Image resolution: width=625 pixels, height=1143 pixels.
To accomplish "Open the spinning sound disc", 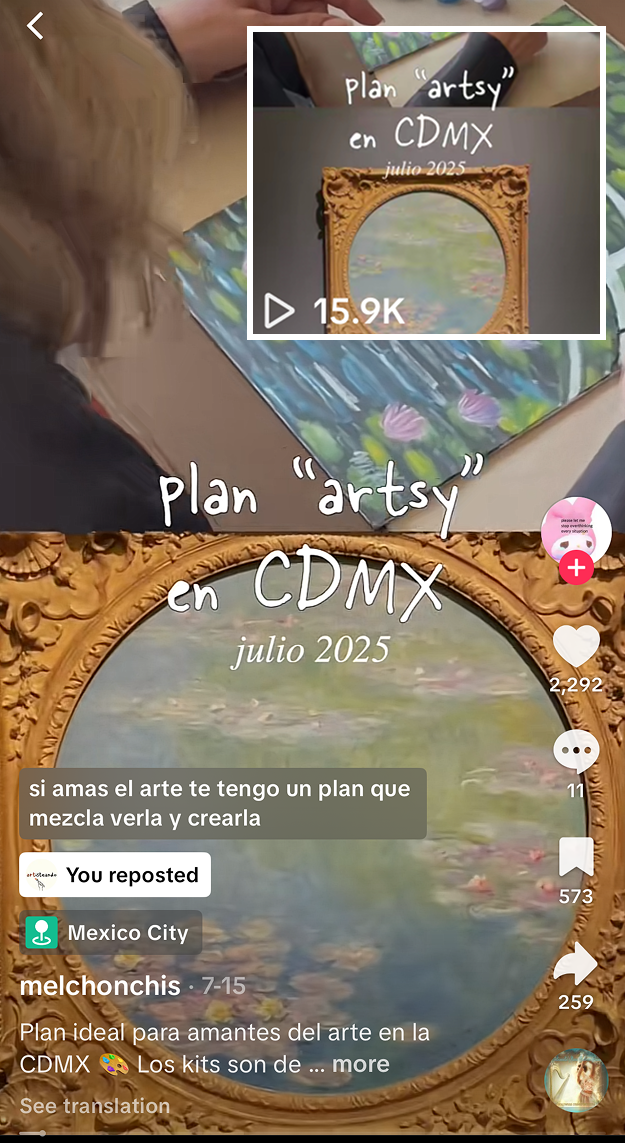I will point(576,1081).
